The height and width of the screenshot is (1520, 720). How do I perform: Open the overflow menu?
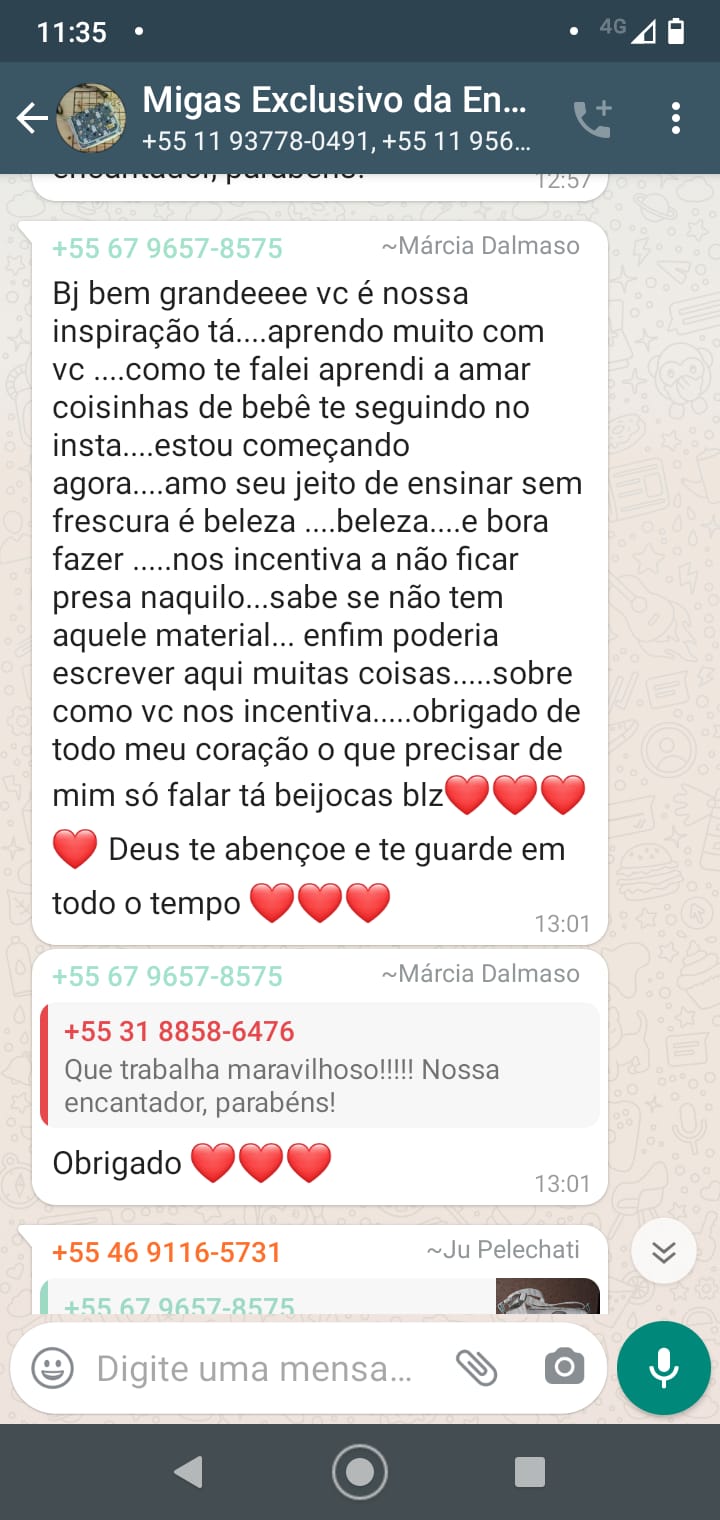(676, 119)
